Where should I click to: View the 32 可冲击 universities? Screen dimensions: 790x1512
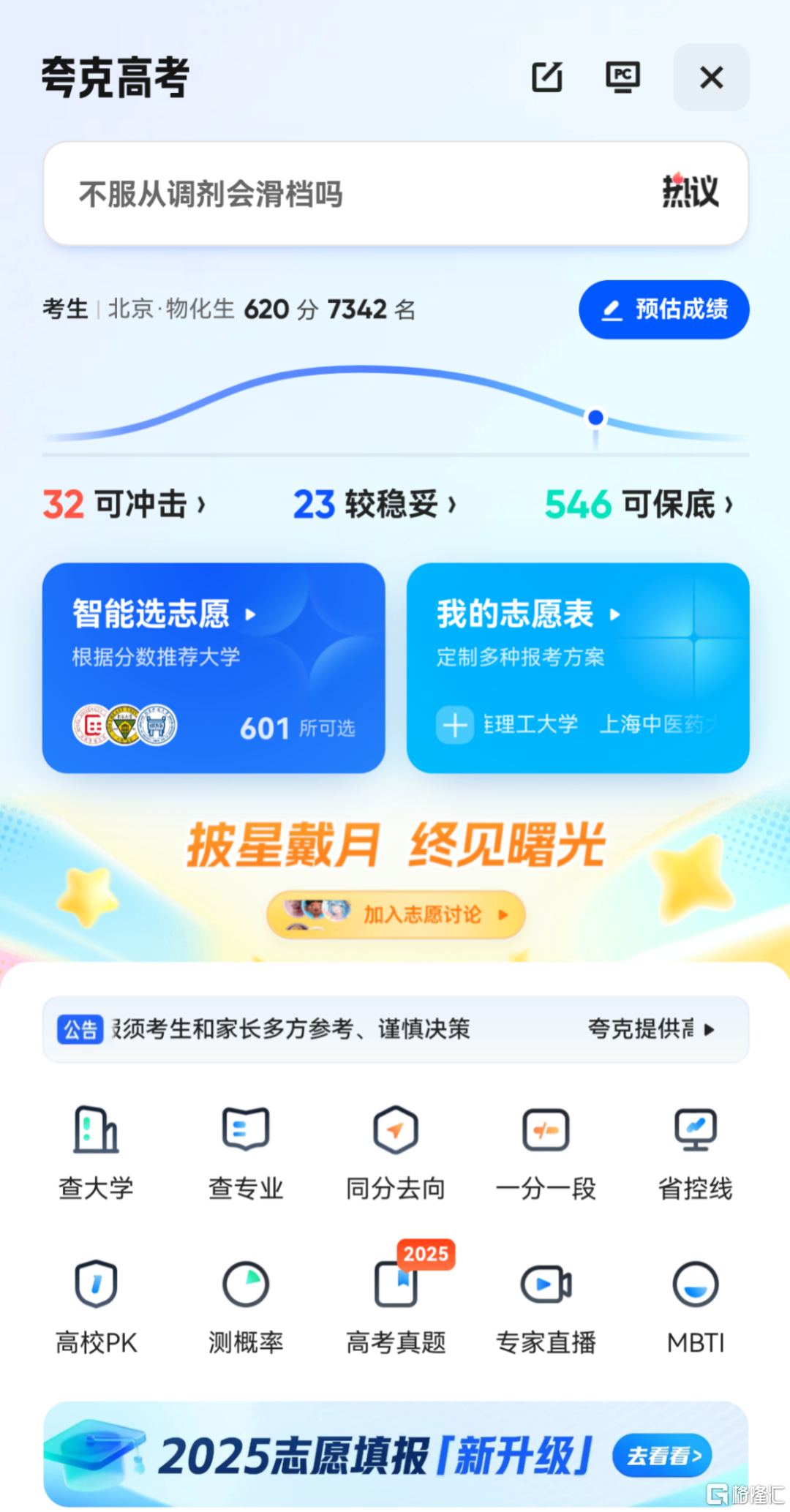(x=124, y=504)
